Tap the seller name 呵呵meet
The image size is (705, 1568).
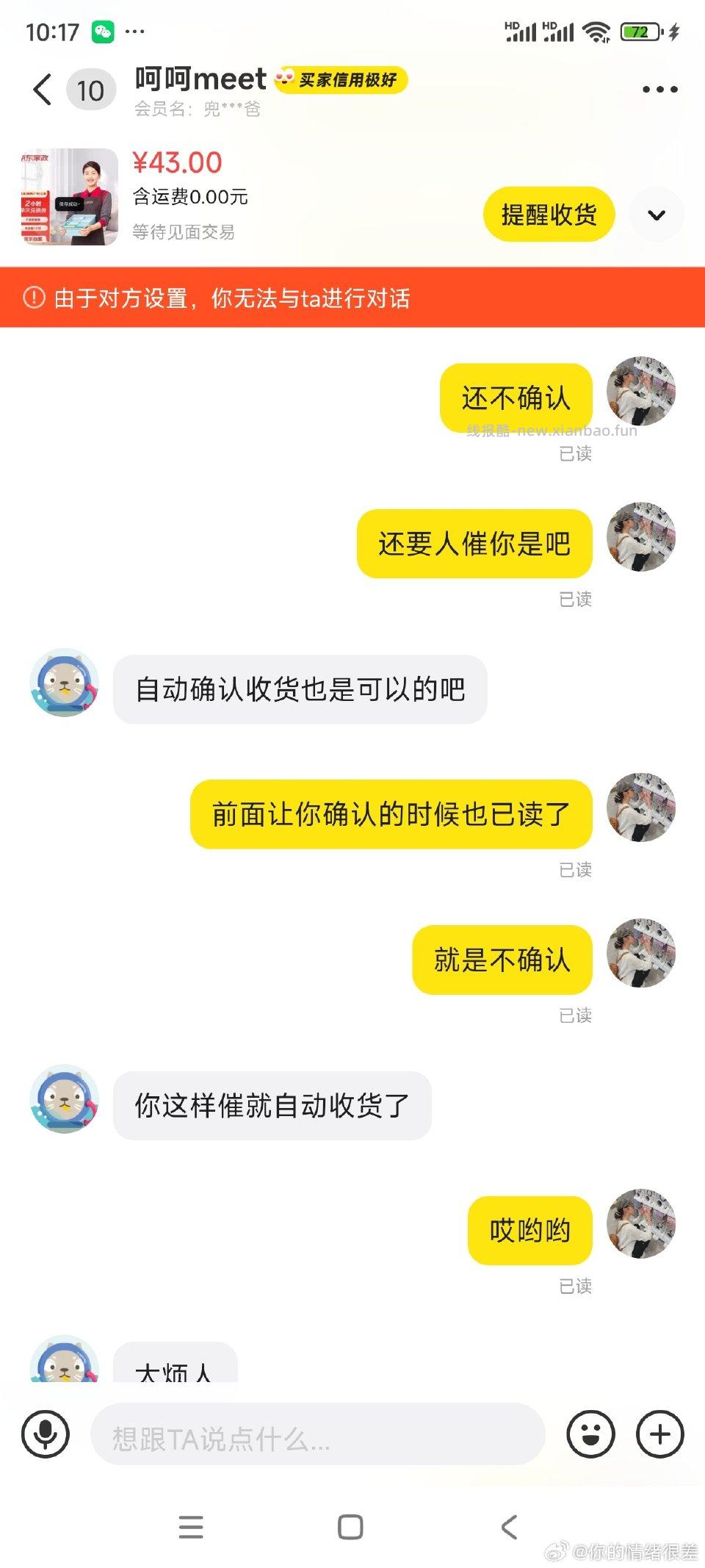pyautogui.click(x=198, y=79)
